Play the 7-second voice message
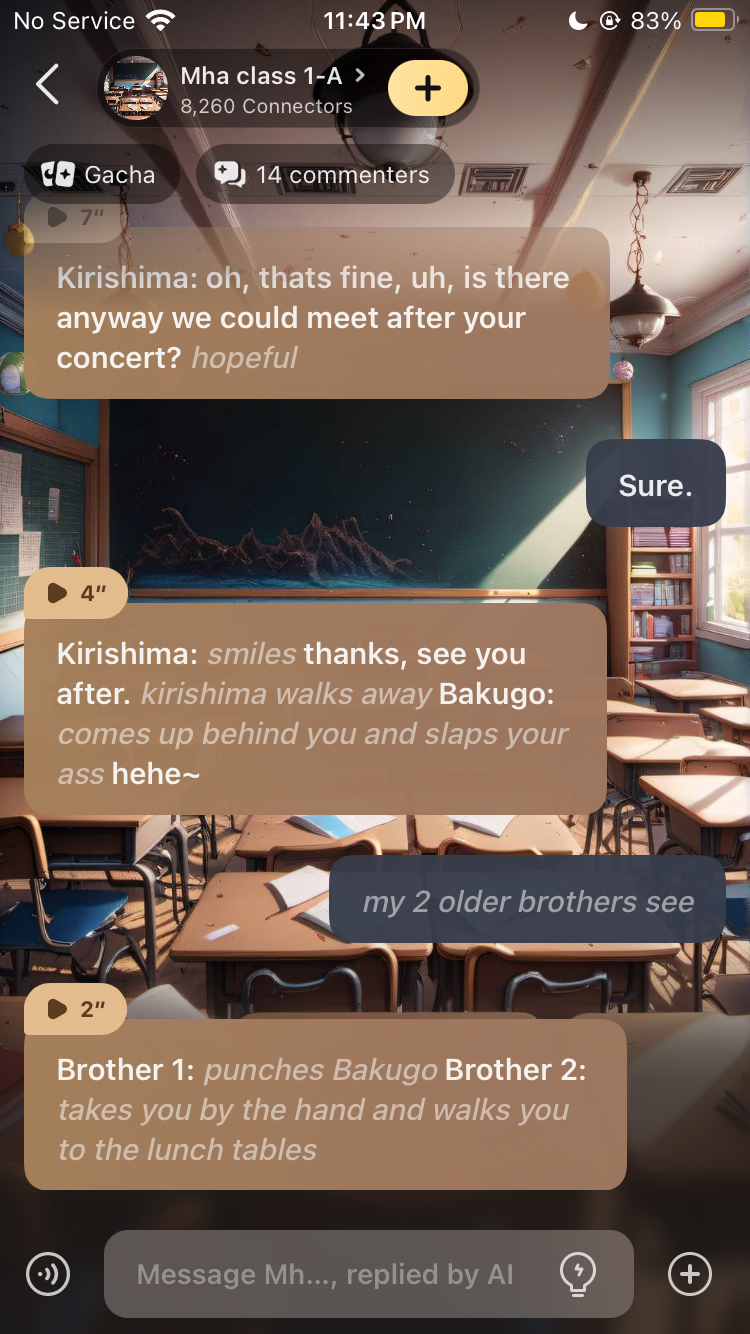The height and width of the screenshot is (1334, 750). [76, 217]
